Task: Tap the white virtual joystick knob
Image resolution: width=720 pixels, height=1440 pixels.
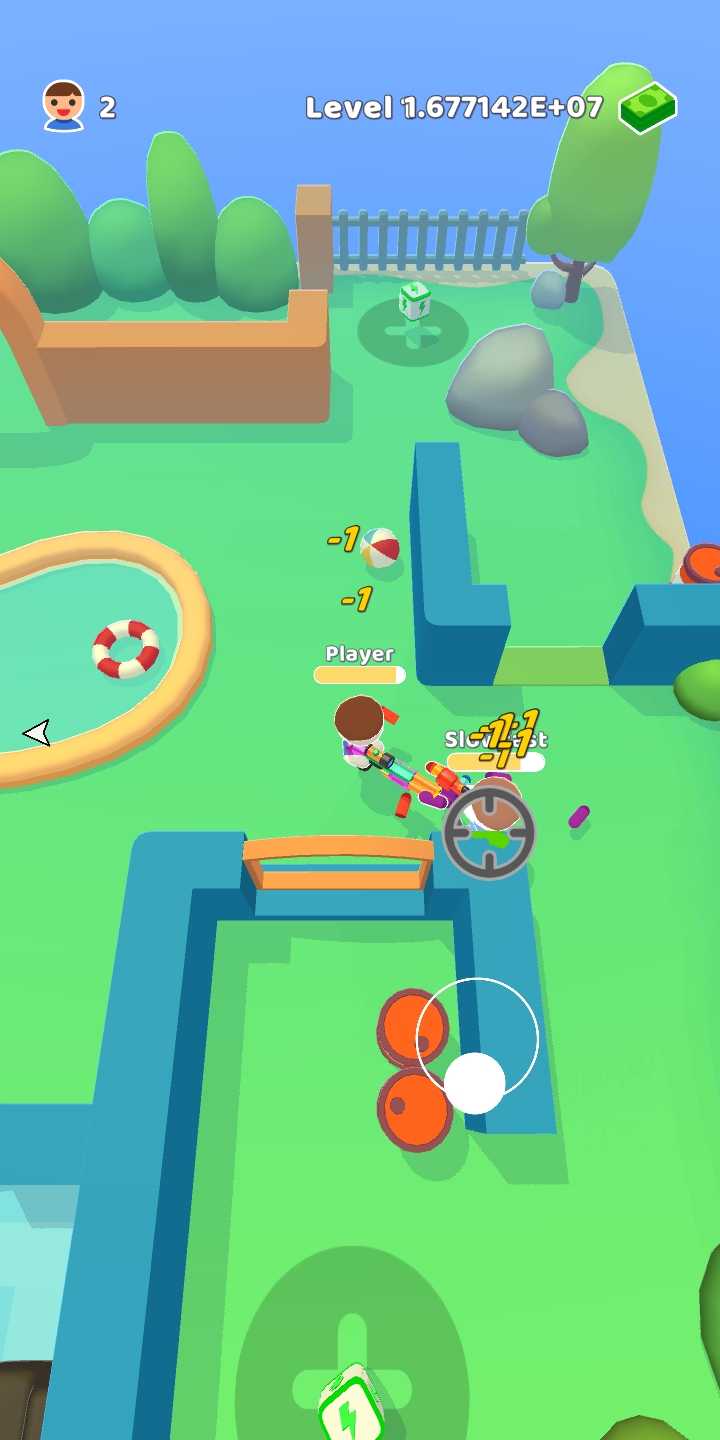Action: [474, 1083]
